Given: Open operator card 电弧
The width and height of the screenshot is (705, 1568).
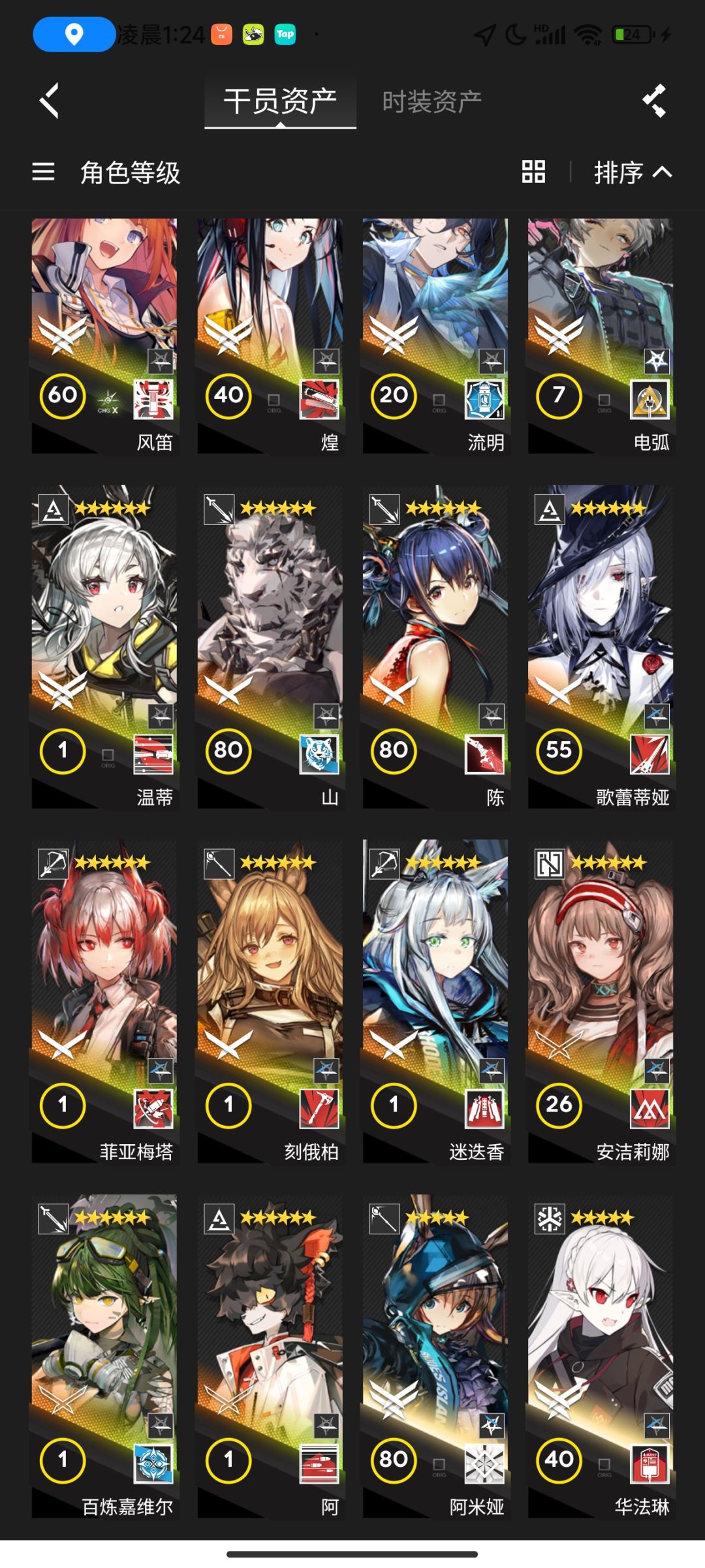Looking at the screenshot, I should tap(600, 336).
